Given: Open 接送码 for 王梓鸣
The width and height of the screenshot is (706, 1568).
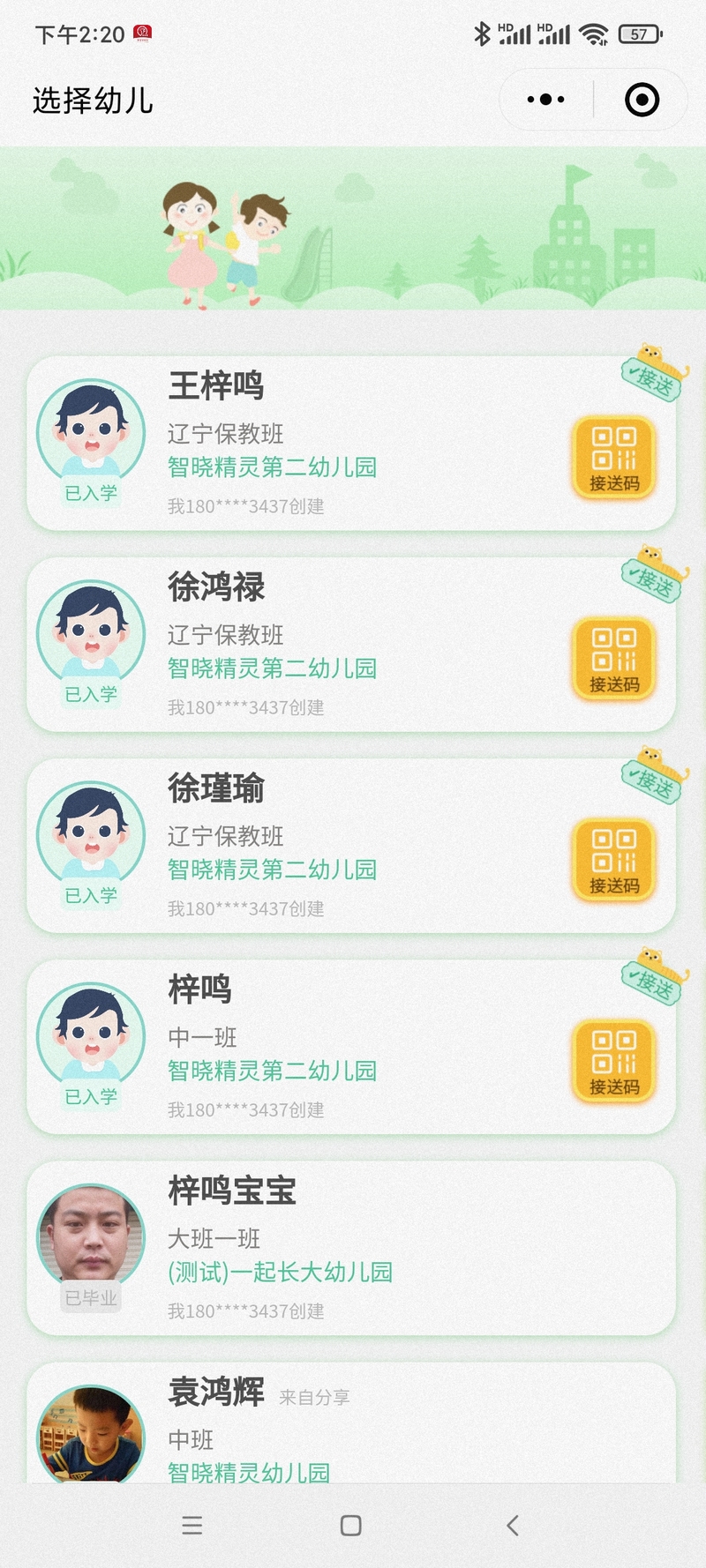Looking at the screenshot, I should (x=614, y=458).
